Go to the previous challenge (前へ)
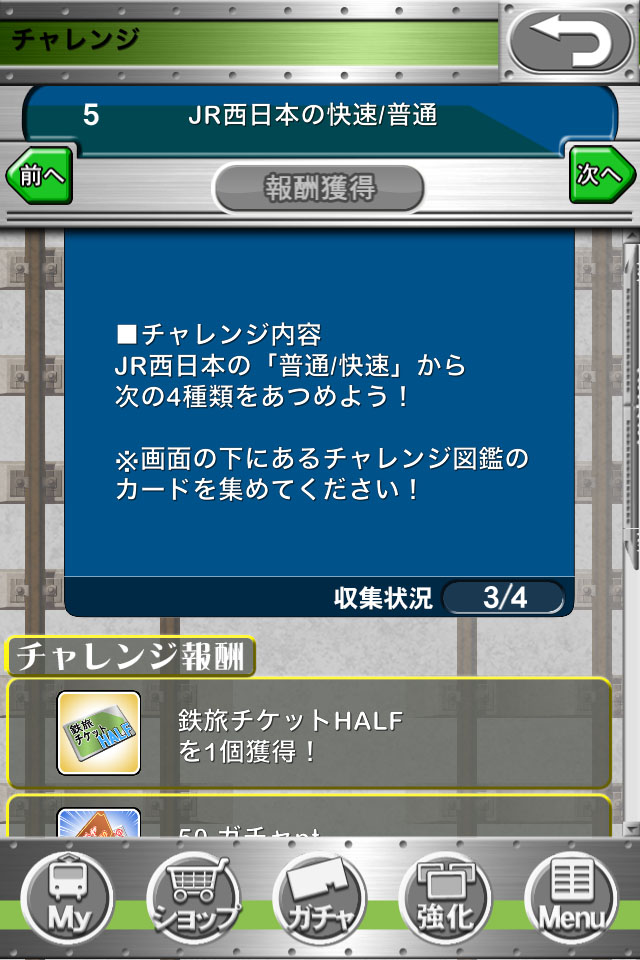 pos(39,176)
